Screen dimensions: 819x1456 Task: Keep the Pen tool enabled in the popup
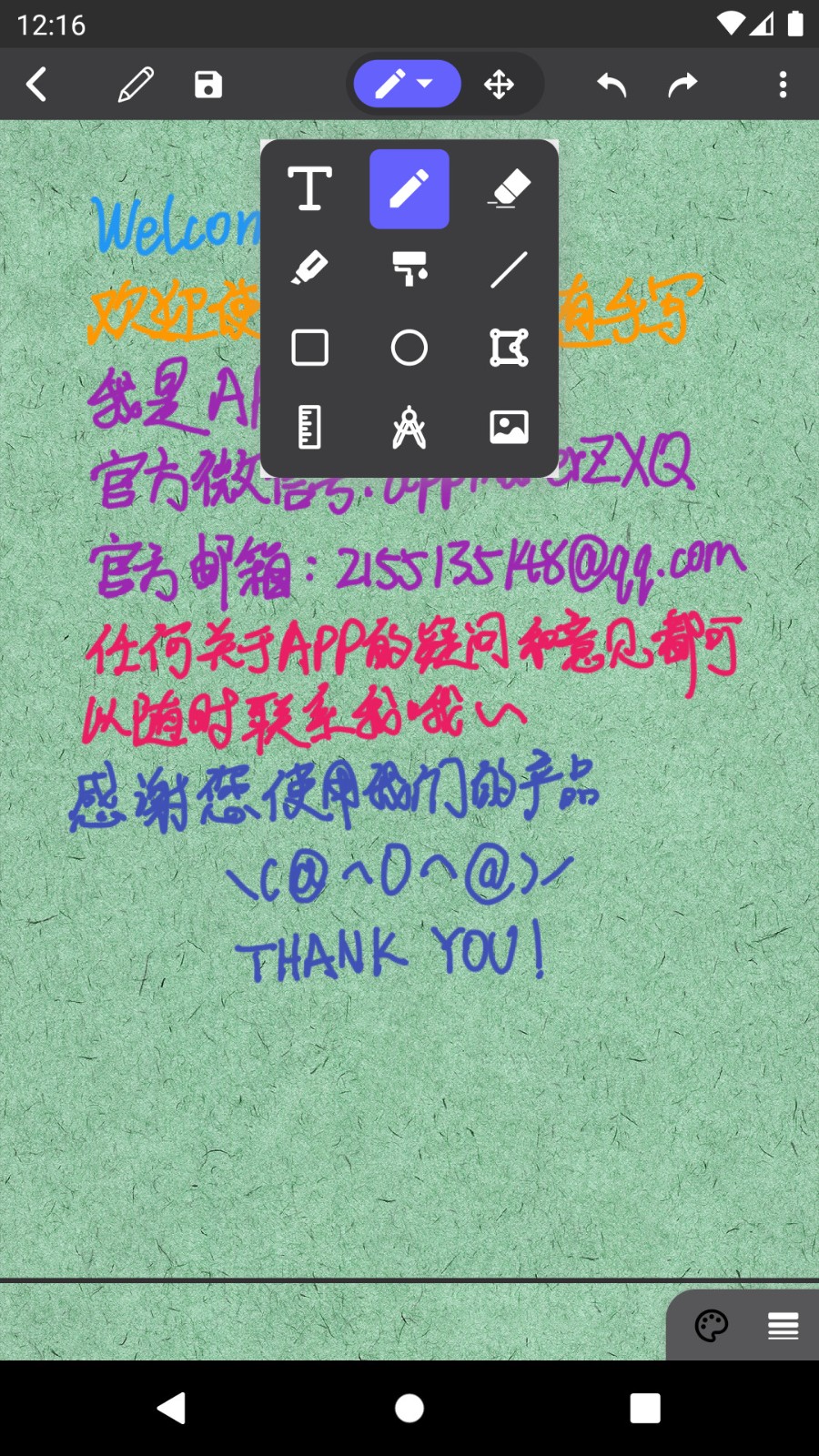(409, 189)
